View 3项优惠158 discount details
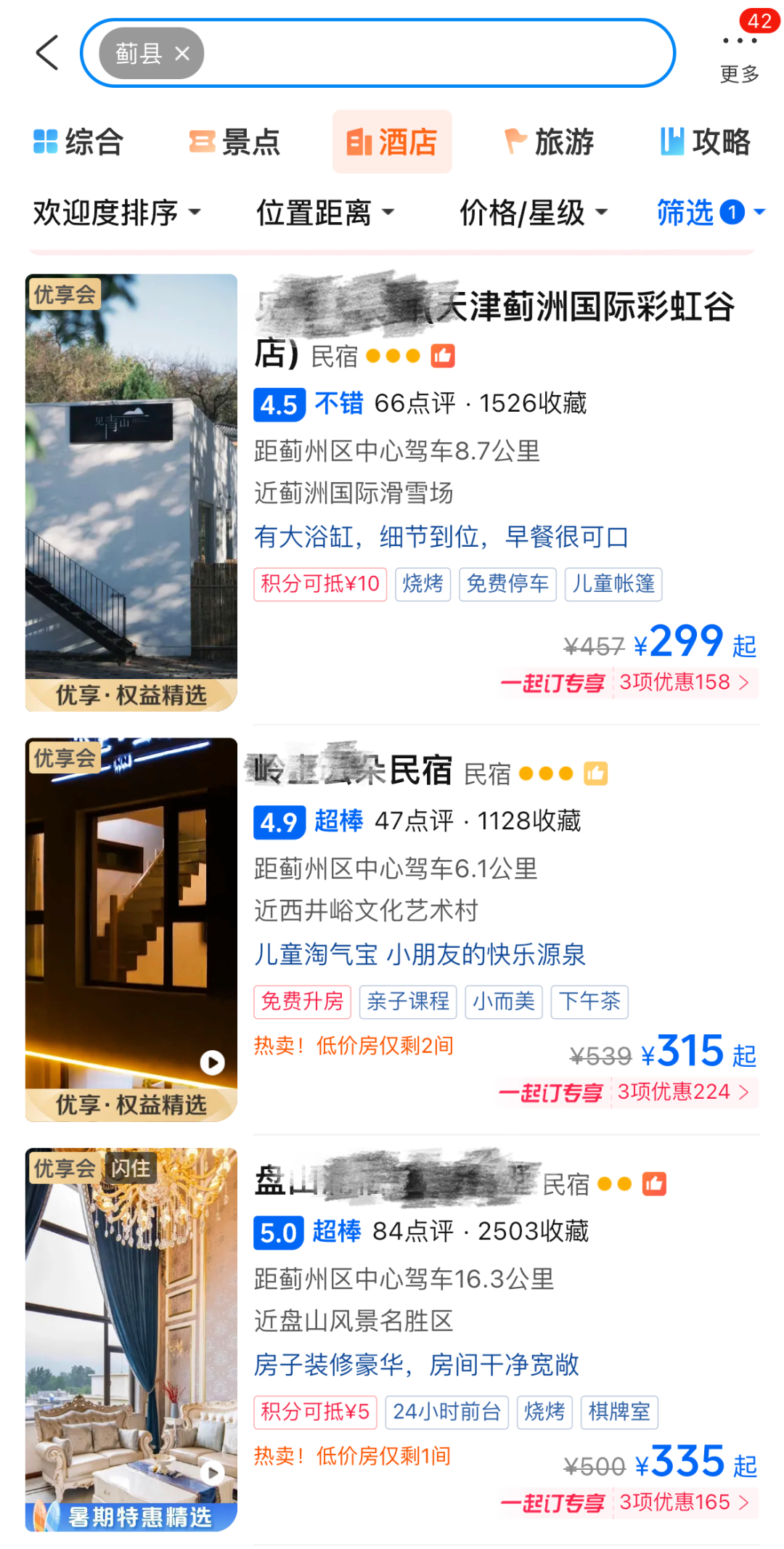The height and width of the screenshot is (1549, 784). [683, 683]
